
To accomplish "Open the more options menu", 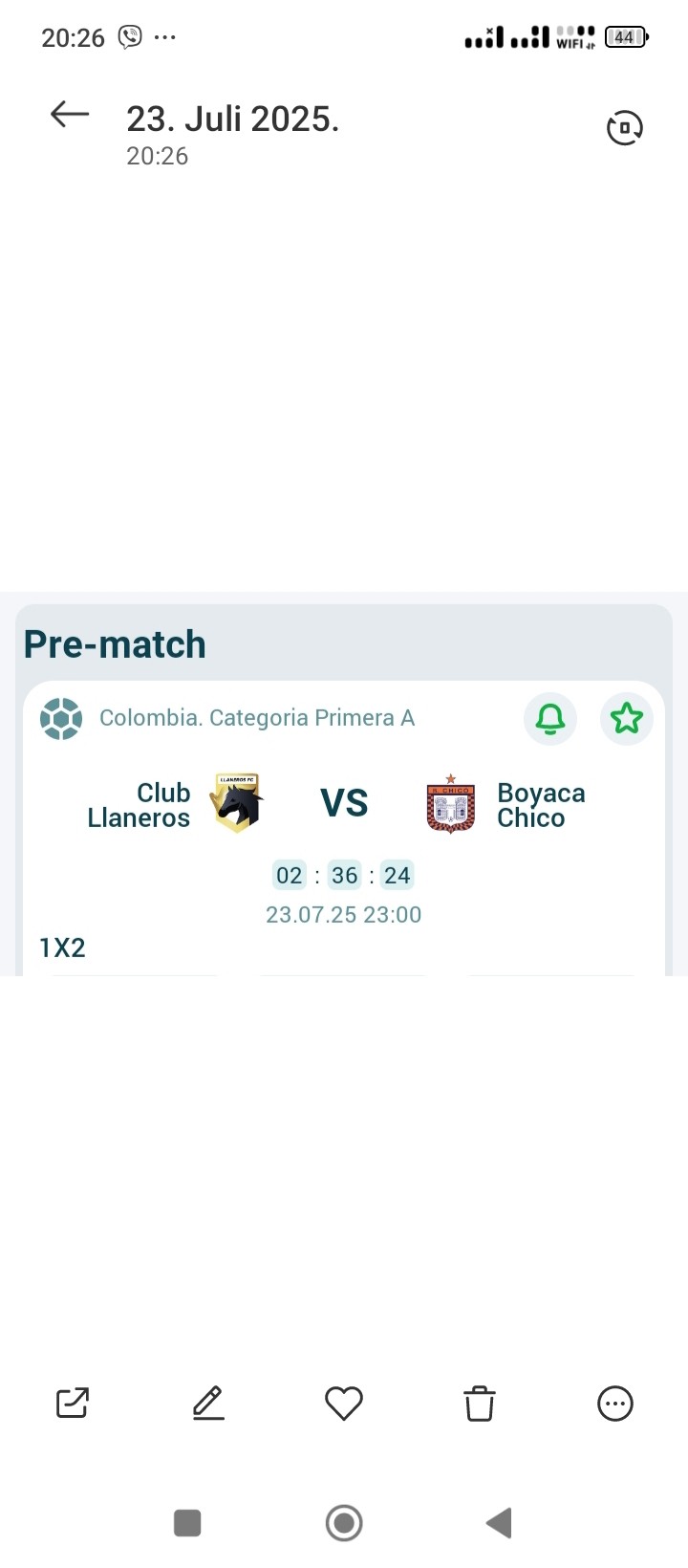I will tap(615, 1404).
